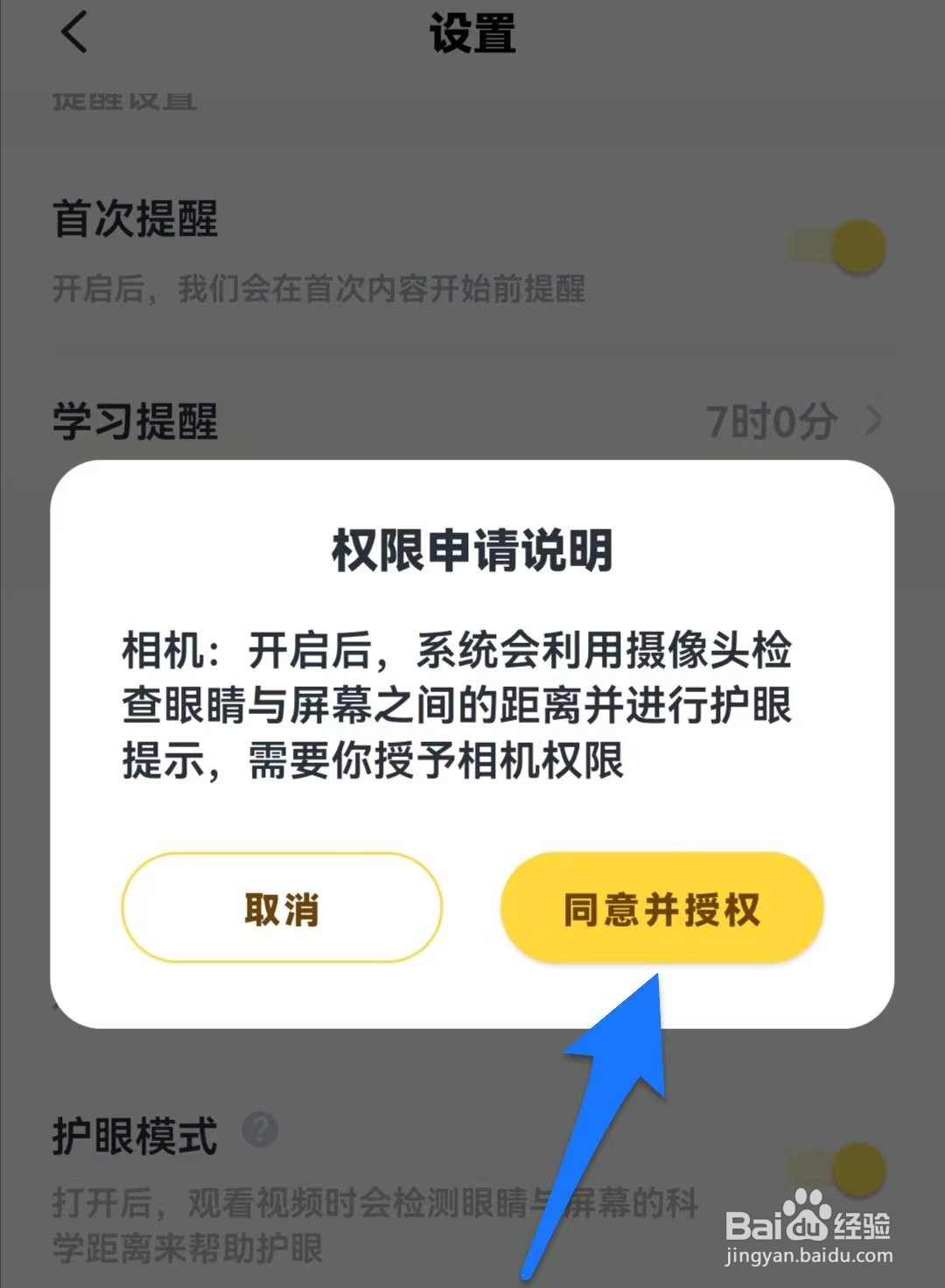Tap the camera permission description text starting with 相机
This screenshot has height=1288, width=945.
pos(459,704)
